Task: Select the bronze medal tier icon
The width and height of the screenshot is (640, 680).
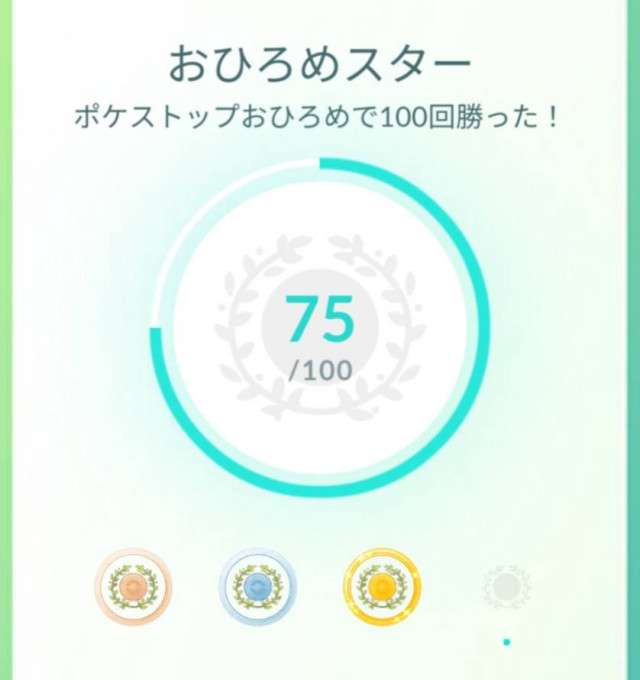Action: click(x=133, y=587)
